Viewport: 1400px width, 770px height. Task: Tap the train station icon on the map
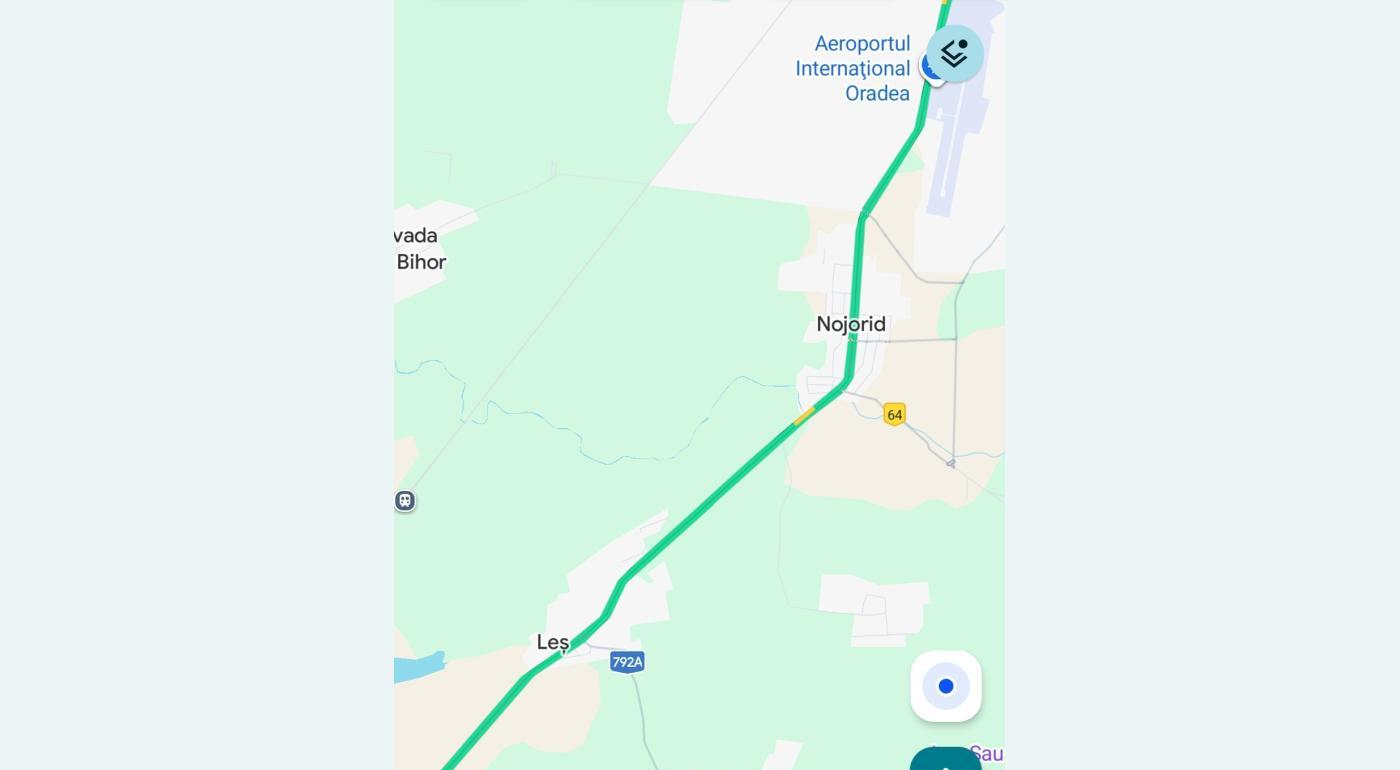click(x=405, y=501)
